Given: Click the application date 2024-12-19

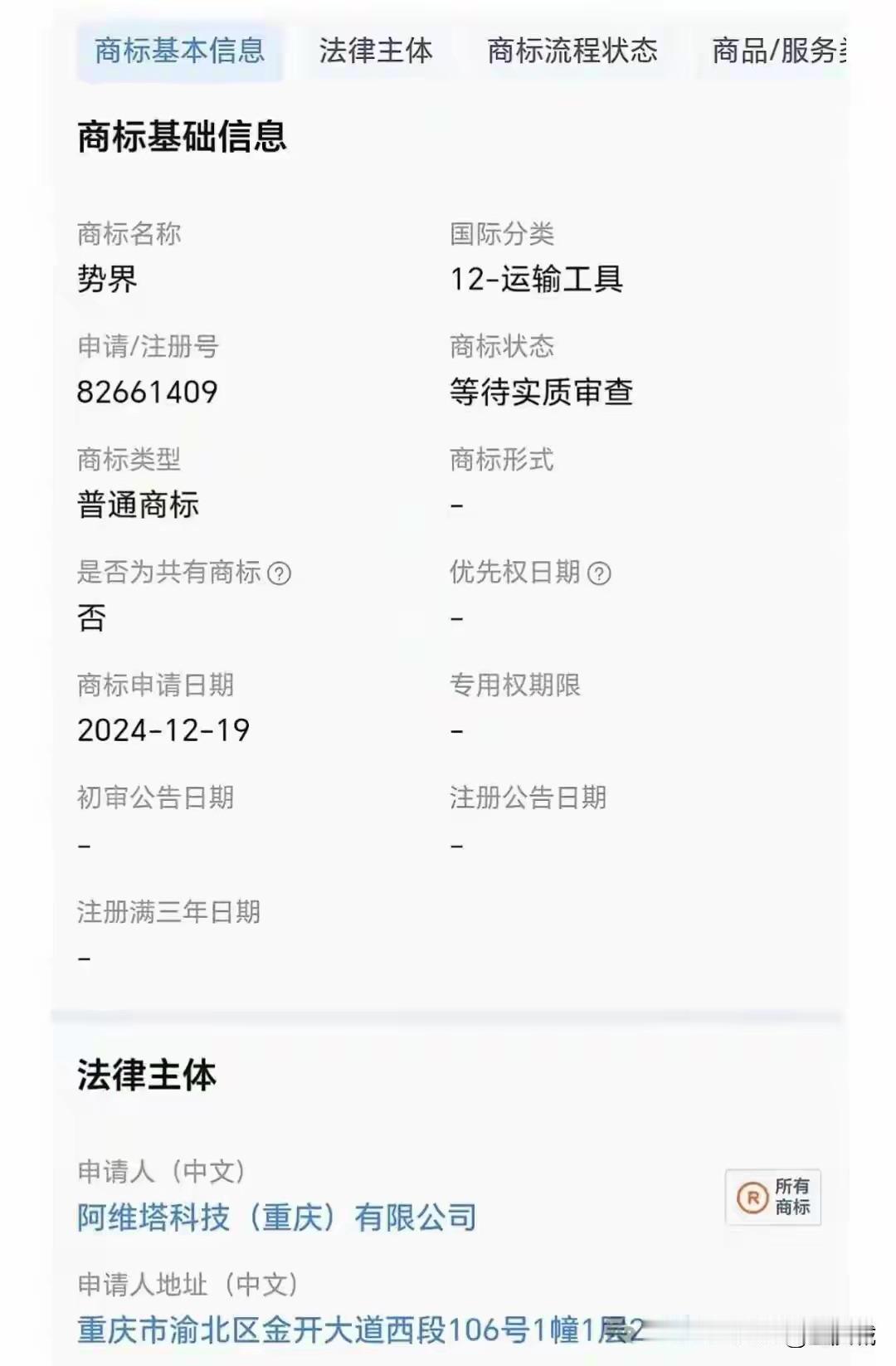Looking at the screenshot, I should click(163, 730).
